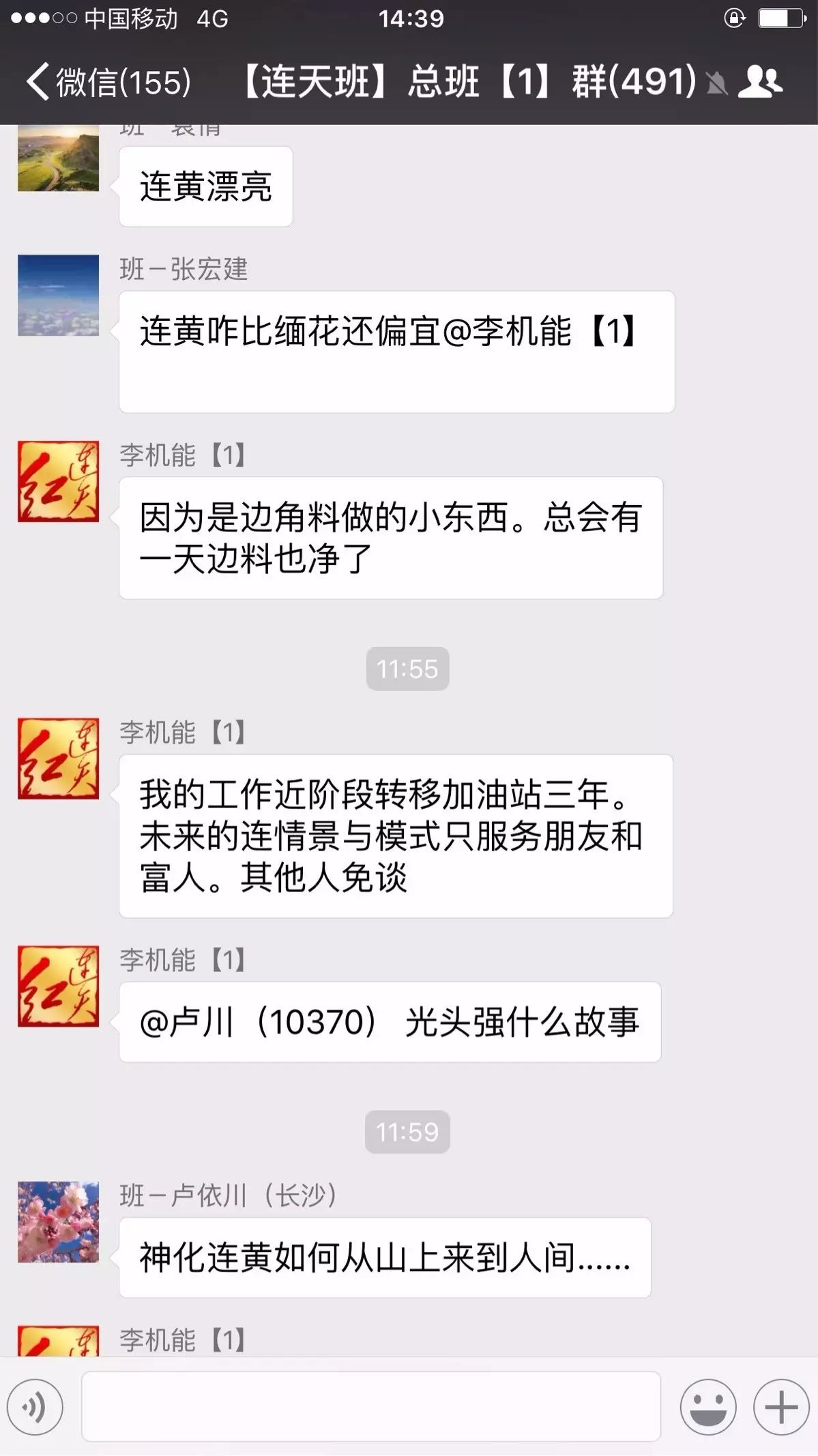Image resolution: width=818 pixels, height=1456 pixels.
Task: Open 李机能's avatar beside the 加油站 message
Action: (58, 758)
